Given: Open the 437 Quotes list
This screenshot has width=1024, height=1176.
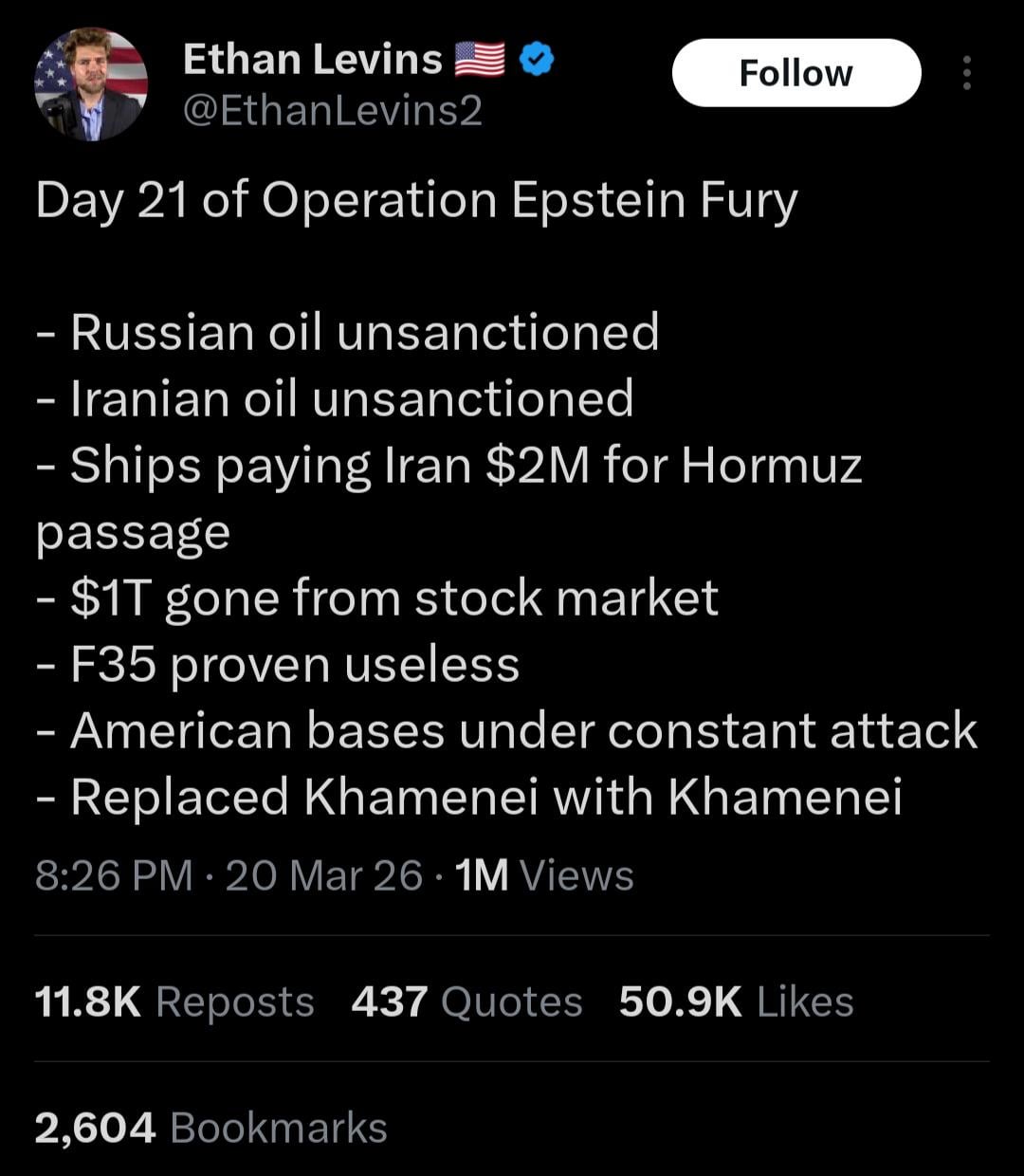Looking at the screenshot, I should [466, 1001].
